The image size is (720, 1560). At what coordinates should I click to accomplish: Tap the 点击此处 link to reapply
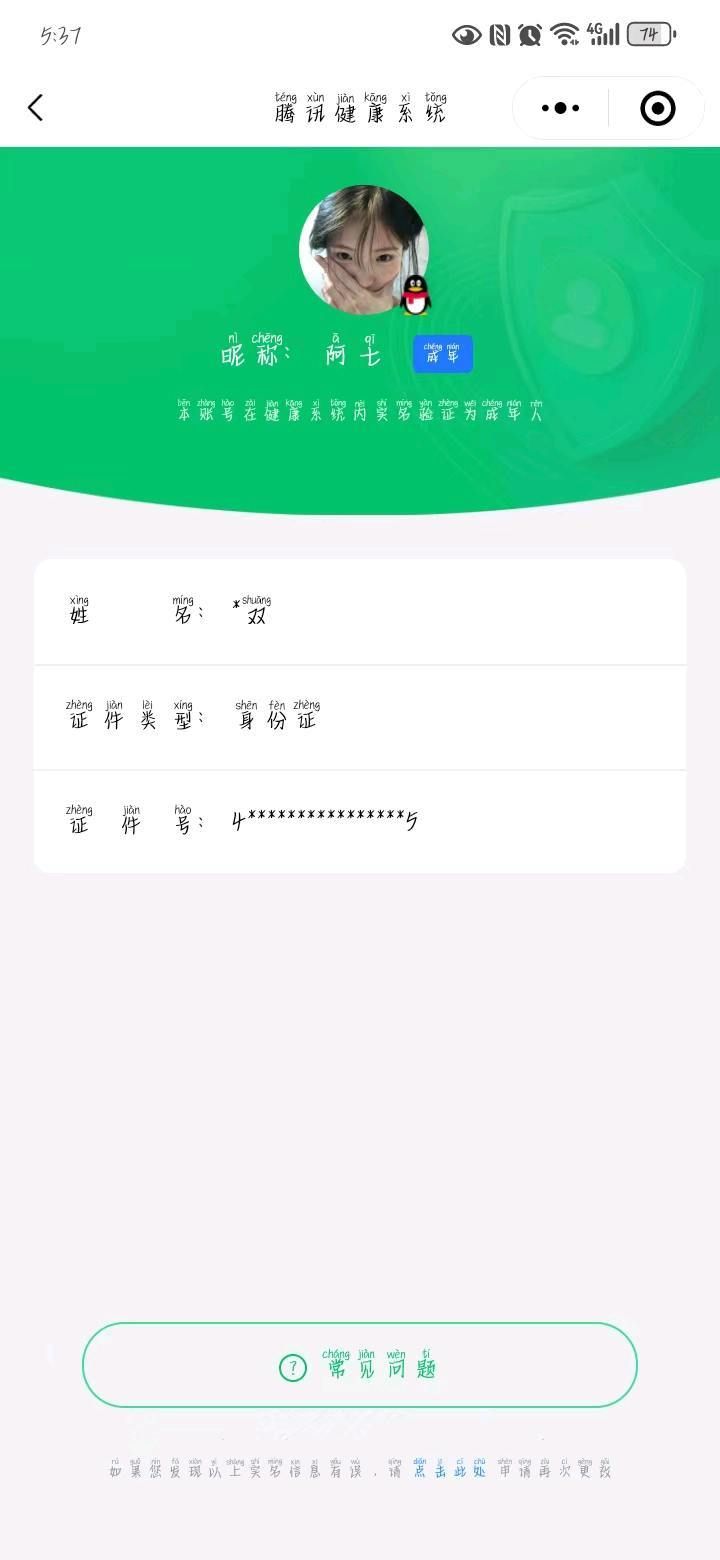(x=449, y=1468)
